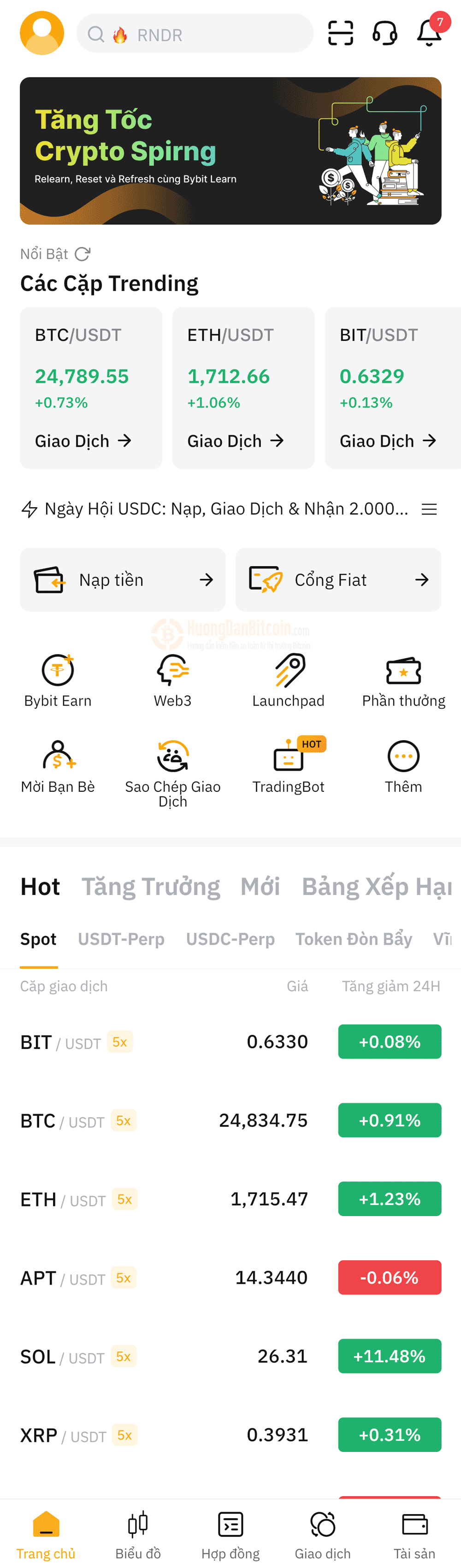Open the notifications bell
The height and width of the screenshot is (1568, 461).
[429, 33]
